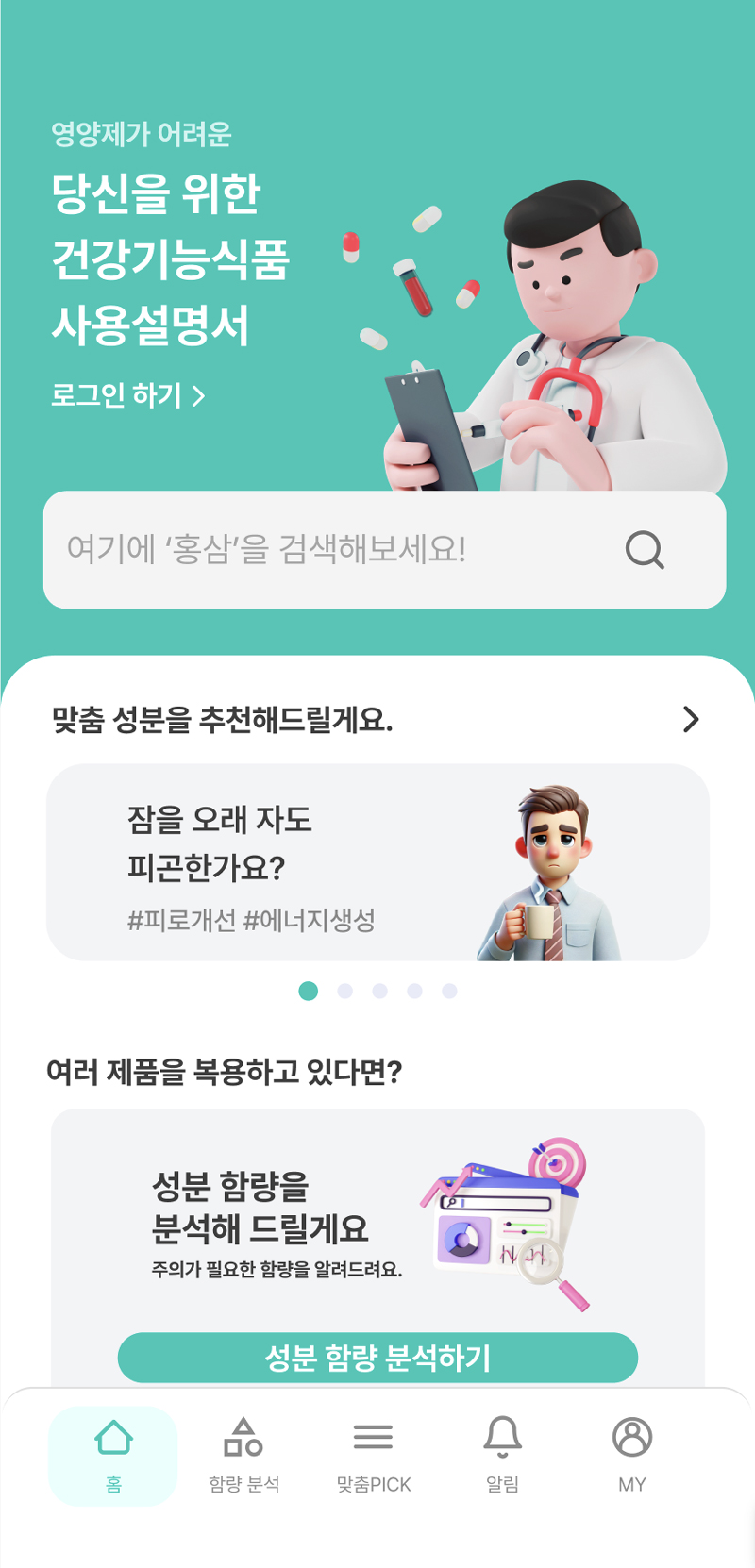
Task: Go to the 홈 tab
Action: tap(113, 1455)
